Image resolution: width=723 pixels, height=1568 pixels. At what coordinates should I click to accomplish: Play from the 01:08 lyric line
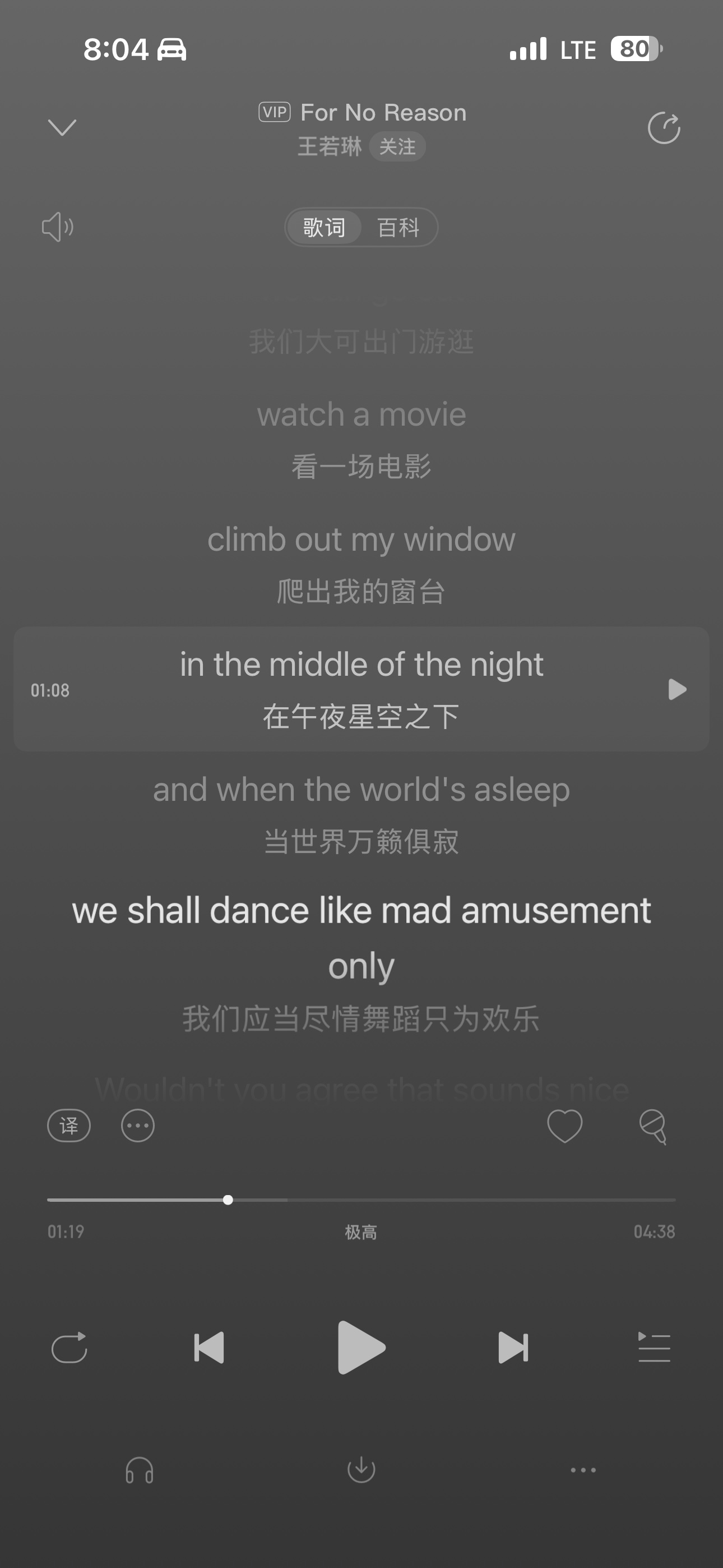pyautogui.click(x=676, y=690)
